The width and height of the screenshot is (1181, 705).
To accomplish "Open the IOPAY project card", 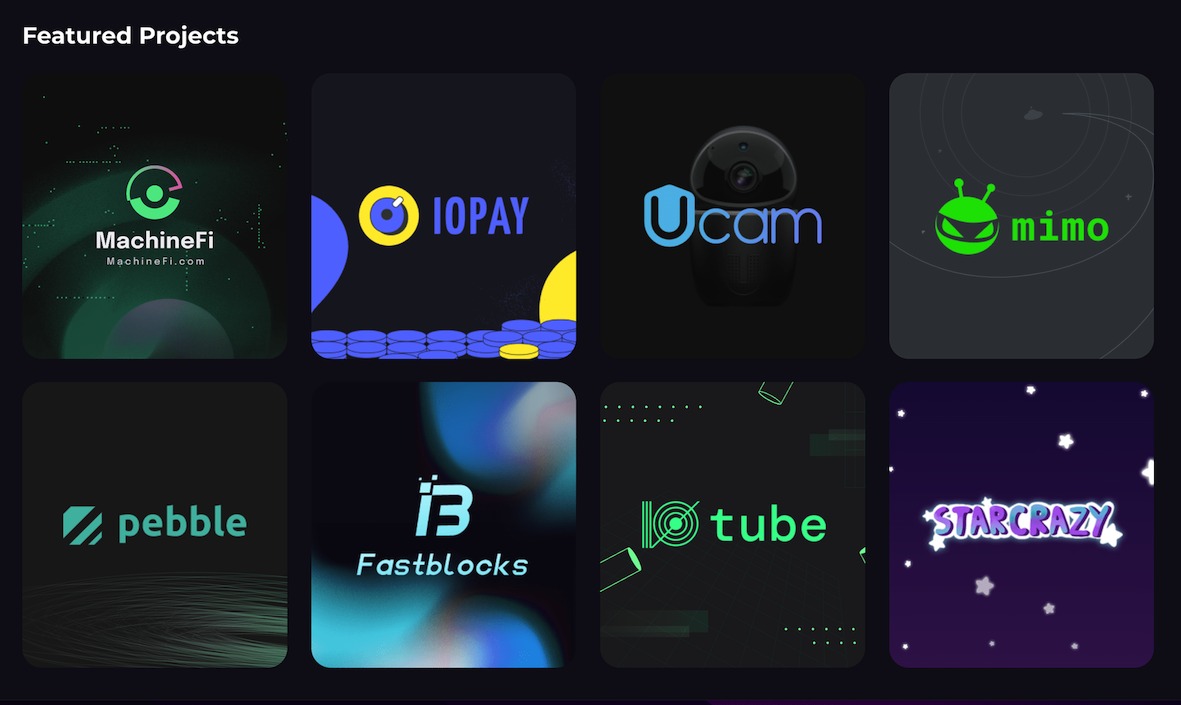I will coord(443,216).
